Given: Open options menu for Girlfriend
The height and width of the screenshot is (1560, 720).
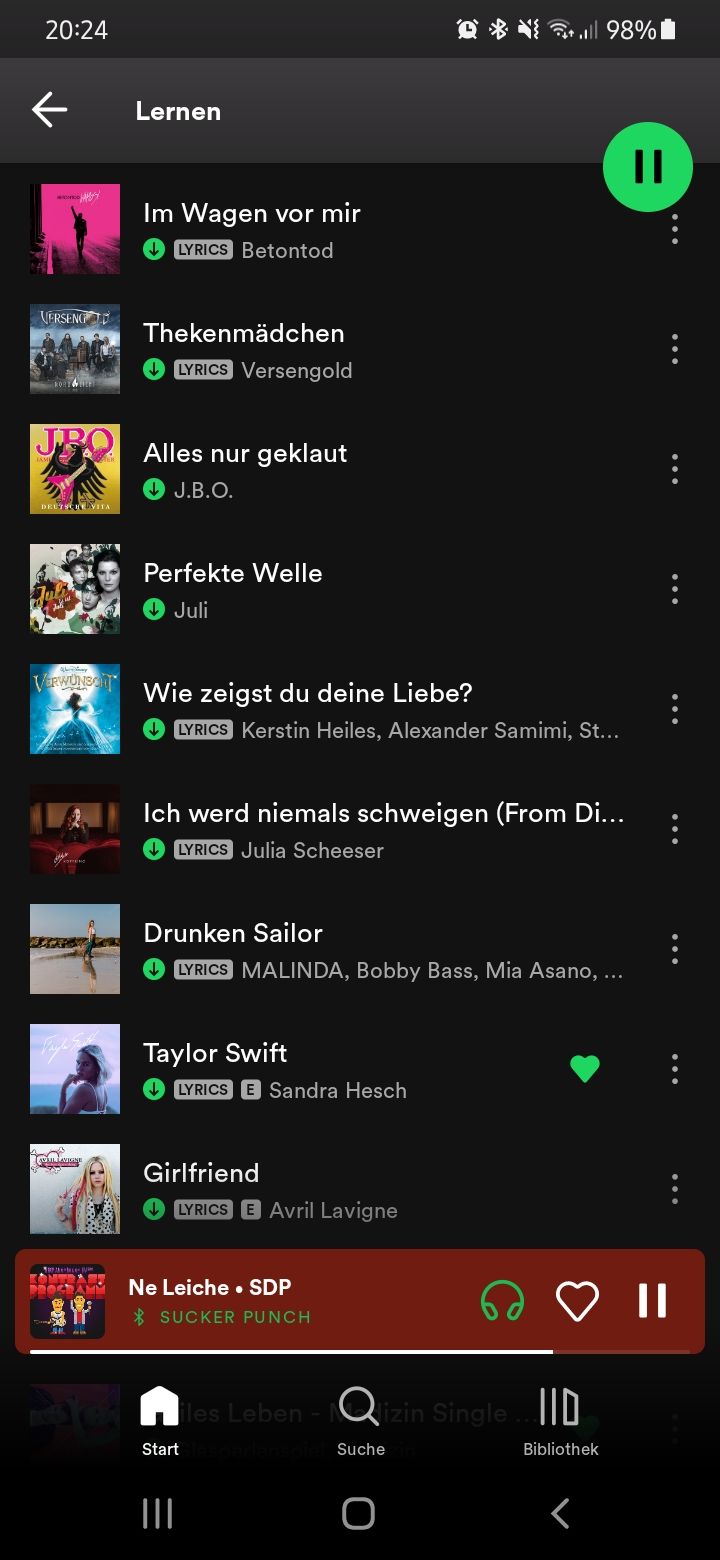Looking at the screenshot, I should point(675,1189).
